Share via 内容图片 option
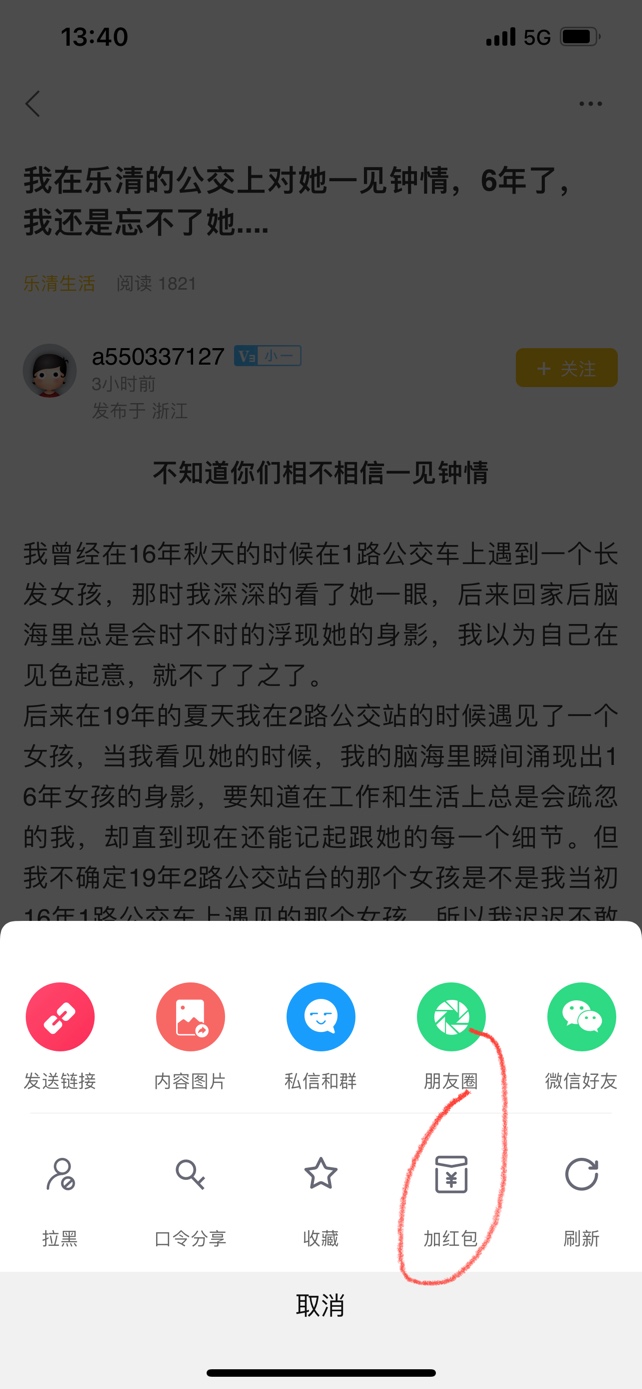 click(x=190, y=1018)
